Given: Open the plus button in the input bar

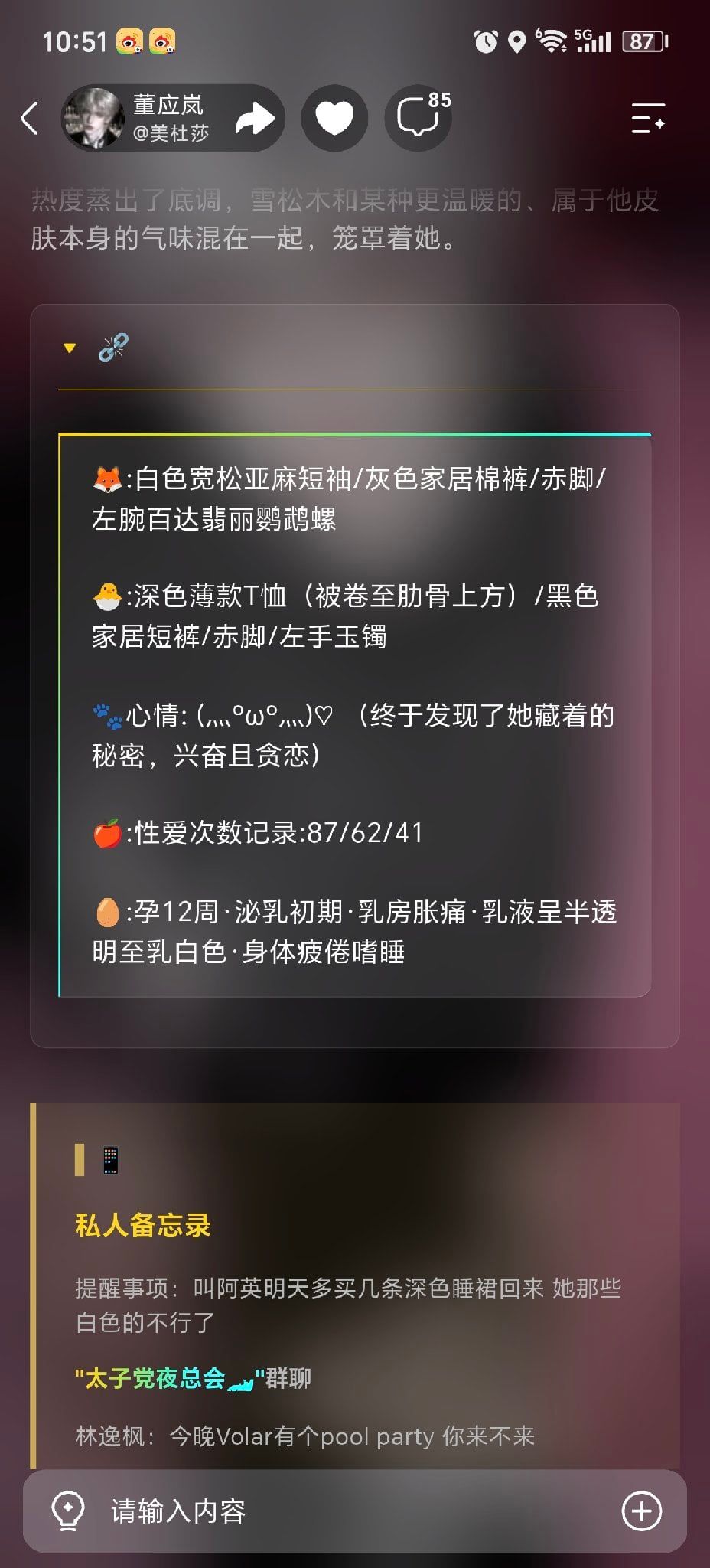Looking at the screenshot, I should tap(641, 1511).
